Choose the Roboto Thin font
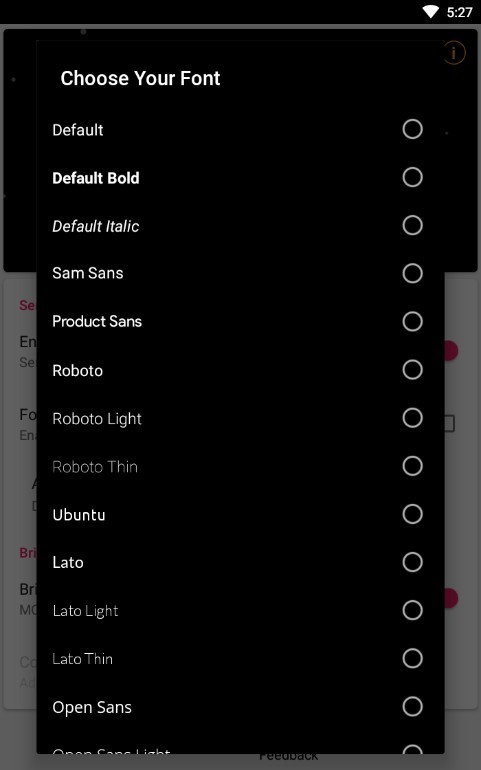 pyautogui.click(x=240, y=466)
